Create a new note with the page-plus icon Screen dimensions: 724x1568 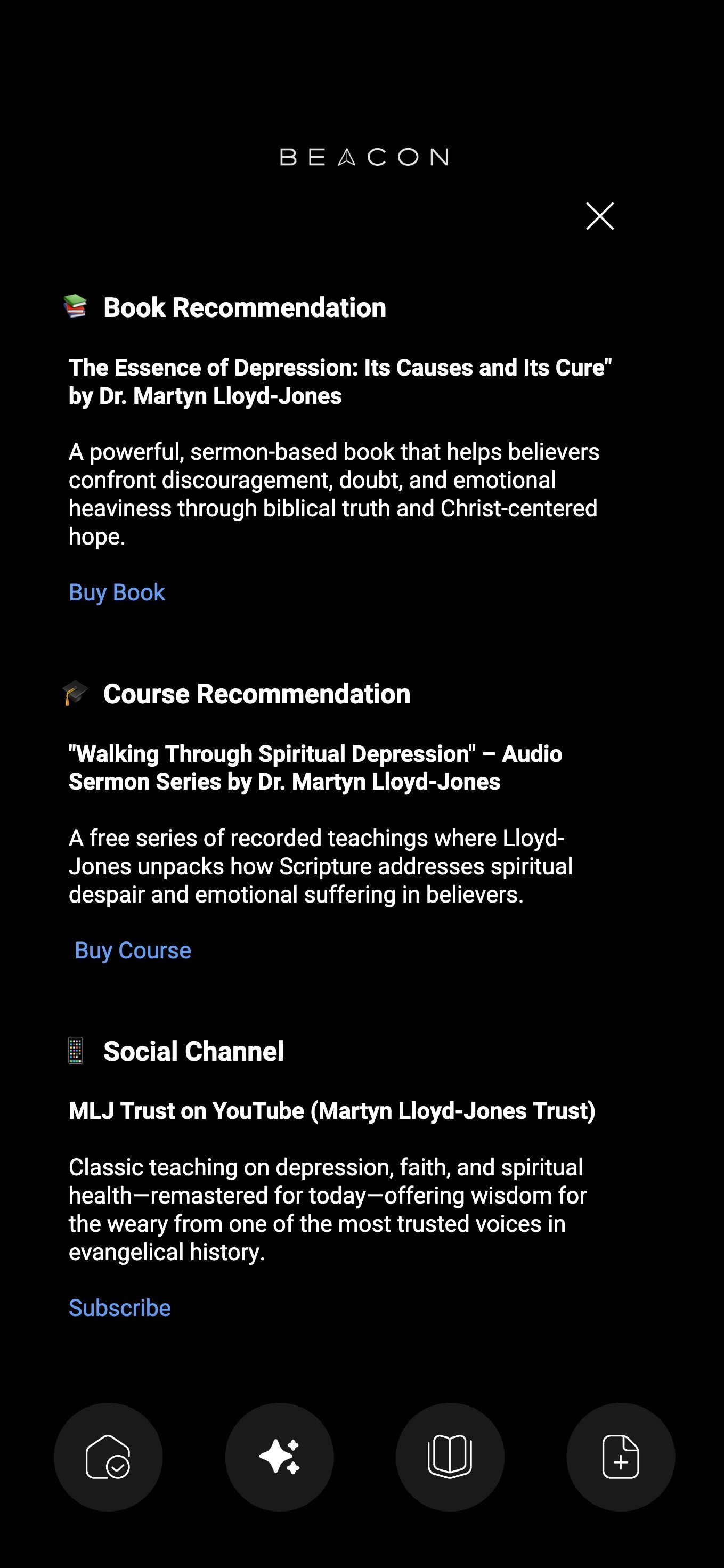pyautogui.click(x=621, y=1457)
